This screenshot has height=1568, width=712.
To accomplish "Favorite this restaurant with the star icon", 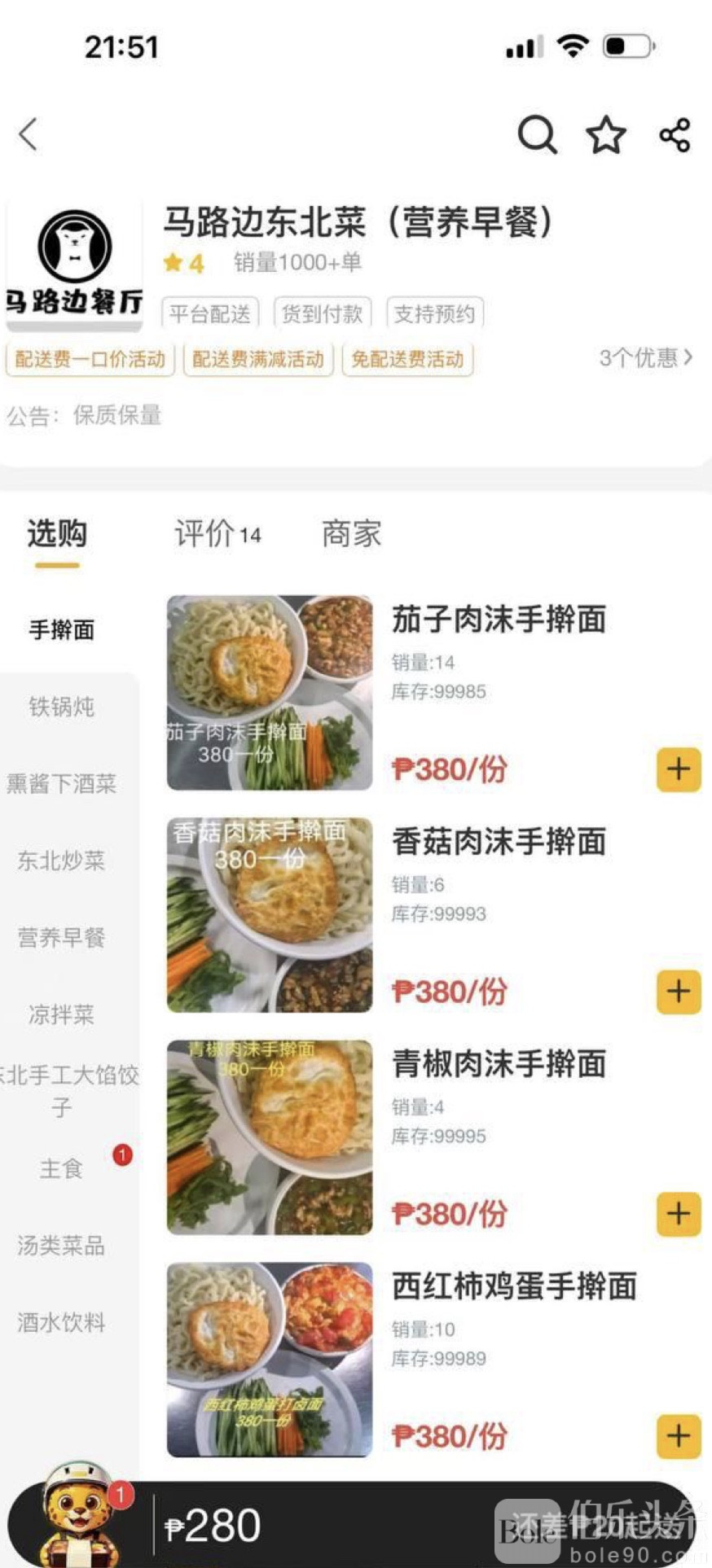I will pos(606,135).
